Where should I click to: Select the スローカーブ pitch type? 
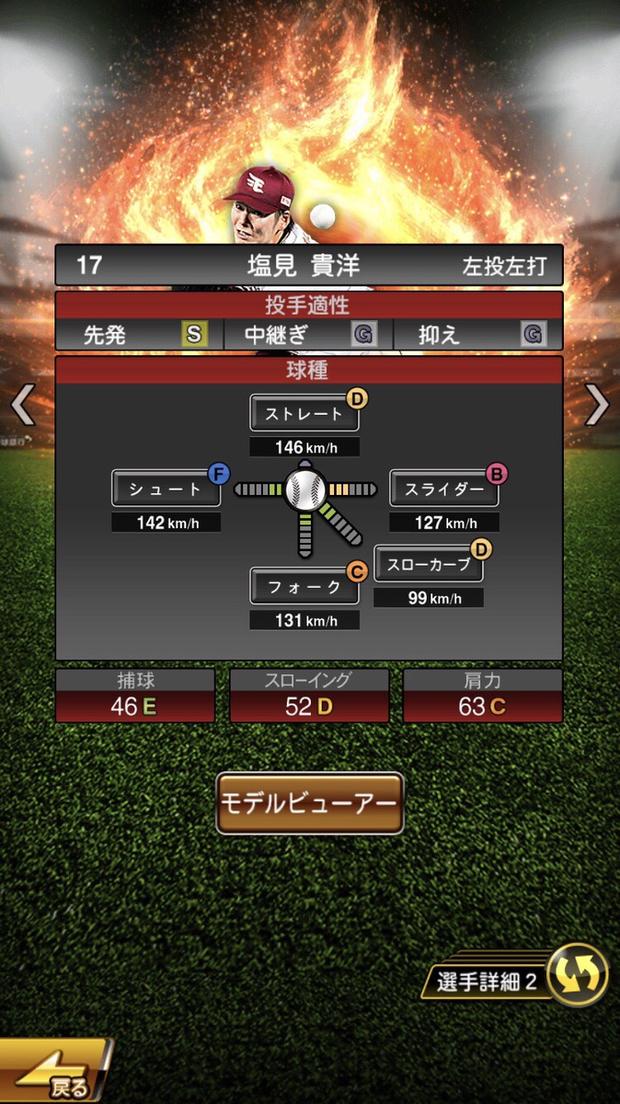pyautogui.click(x=428, y=566)
